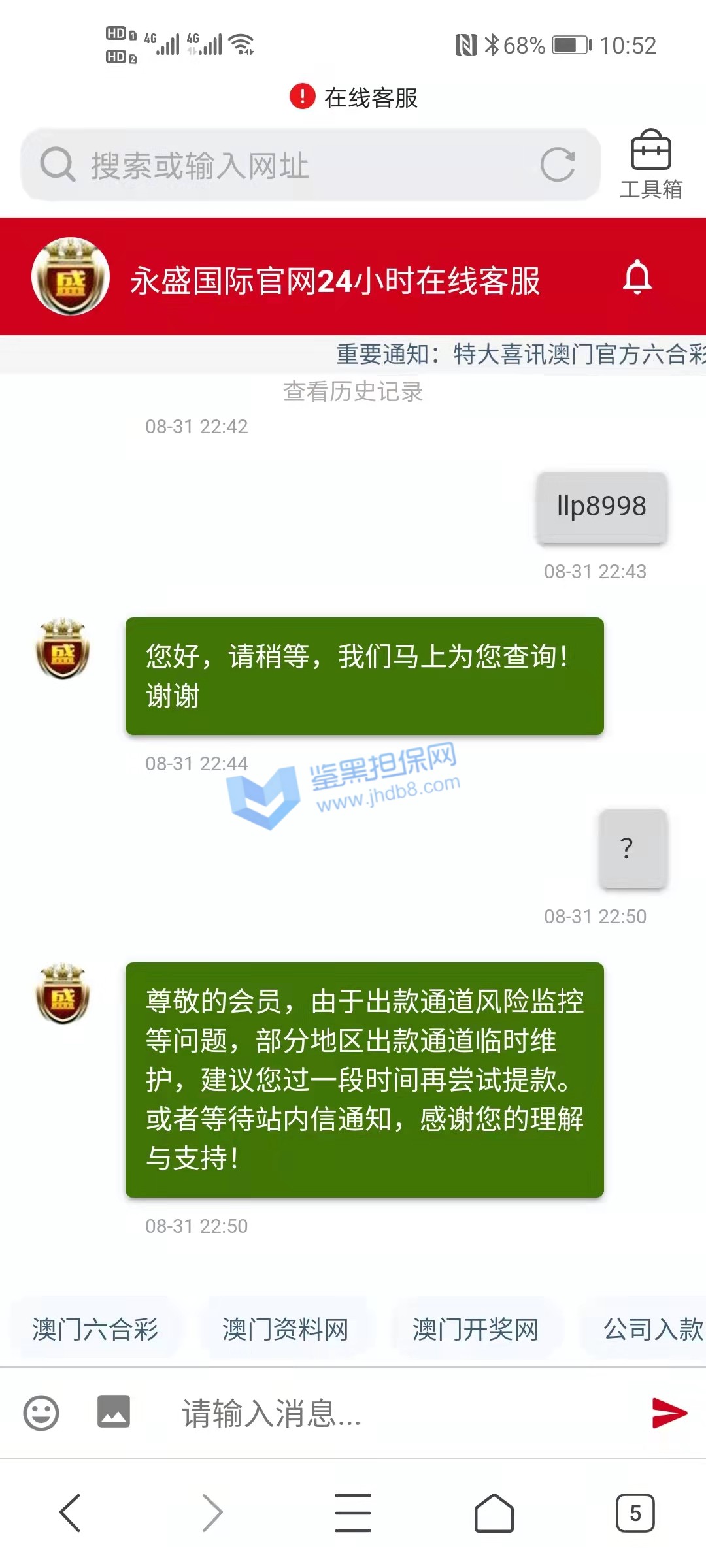Open the tab switcher showing 5 tabs

tap(635, 1512)
